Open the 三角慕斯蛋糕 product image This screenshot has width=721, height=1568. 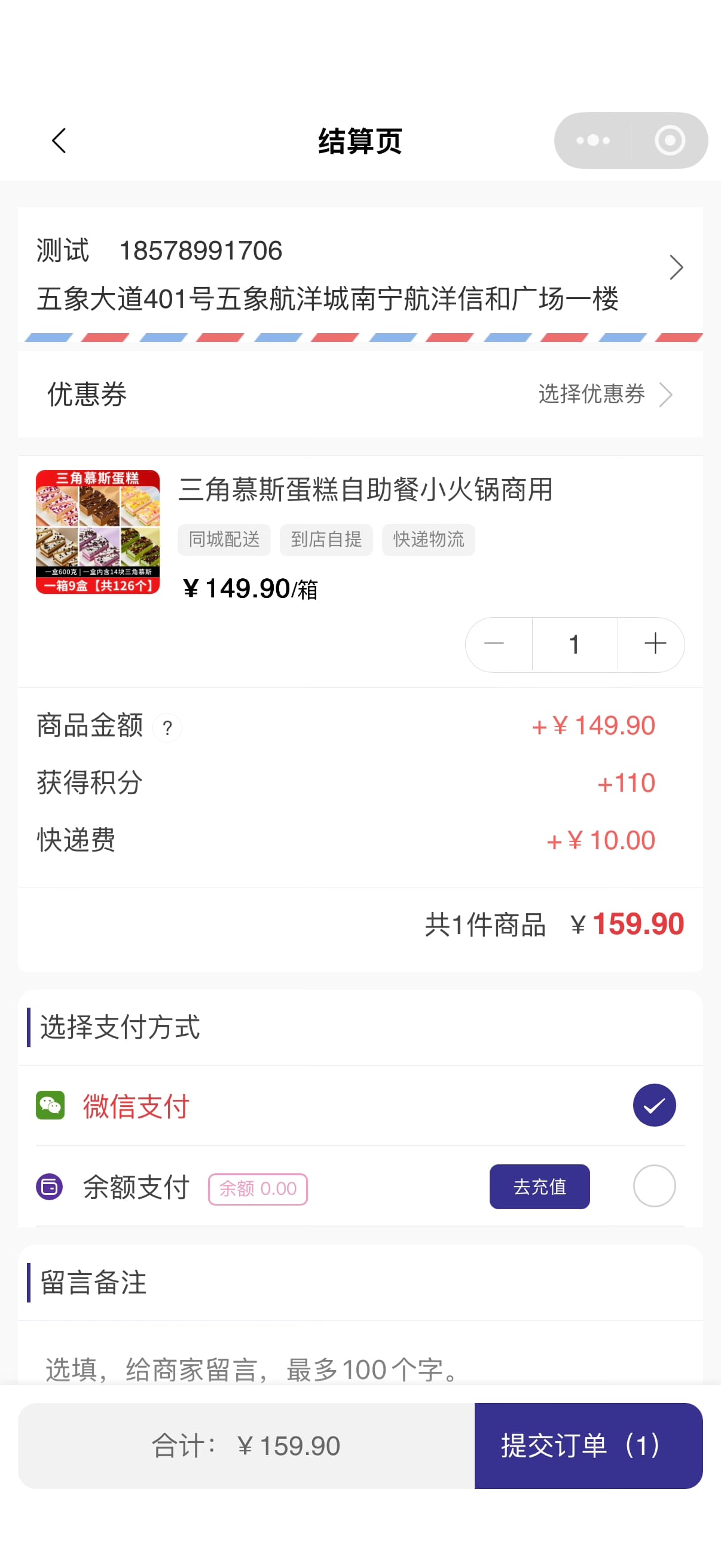point(97,532)
